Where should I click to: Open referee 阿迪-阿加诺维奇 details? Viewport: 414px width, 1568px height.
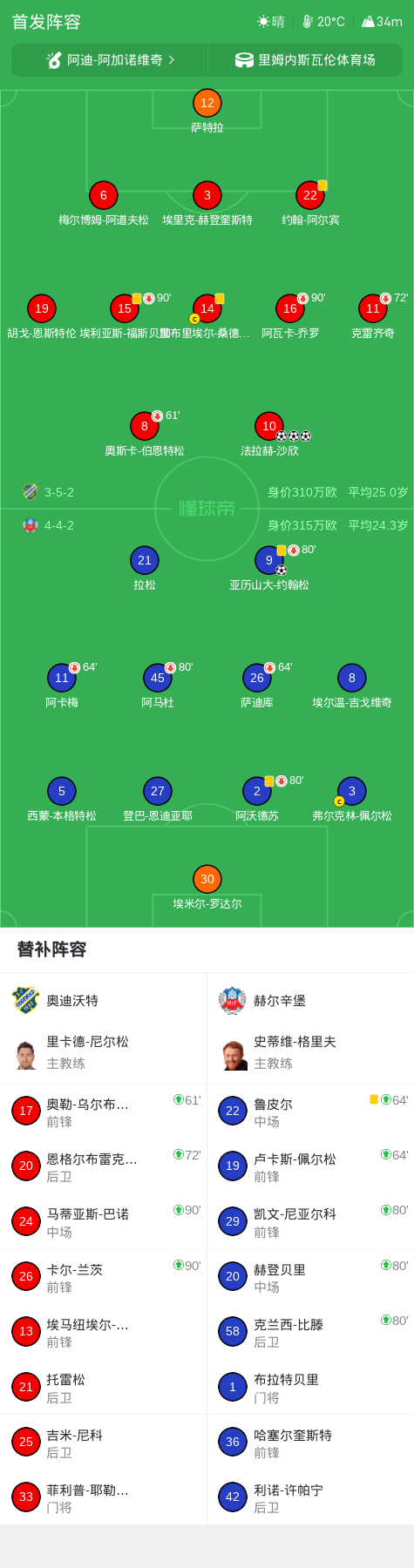point(110,60)
